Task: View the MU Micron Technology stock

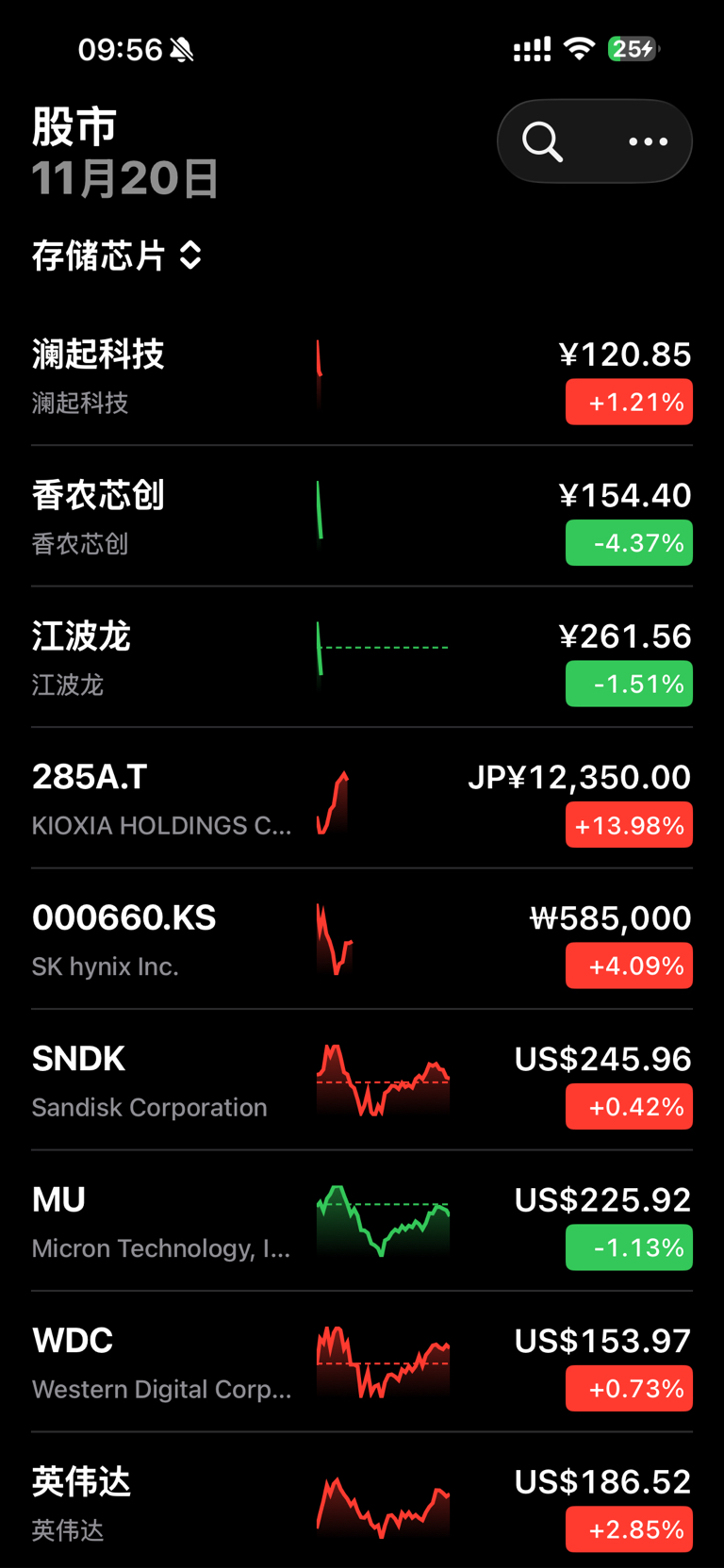Action: (362, 1220)
